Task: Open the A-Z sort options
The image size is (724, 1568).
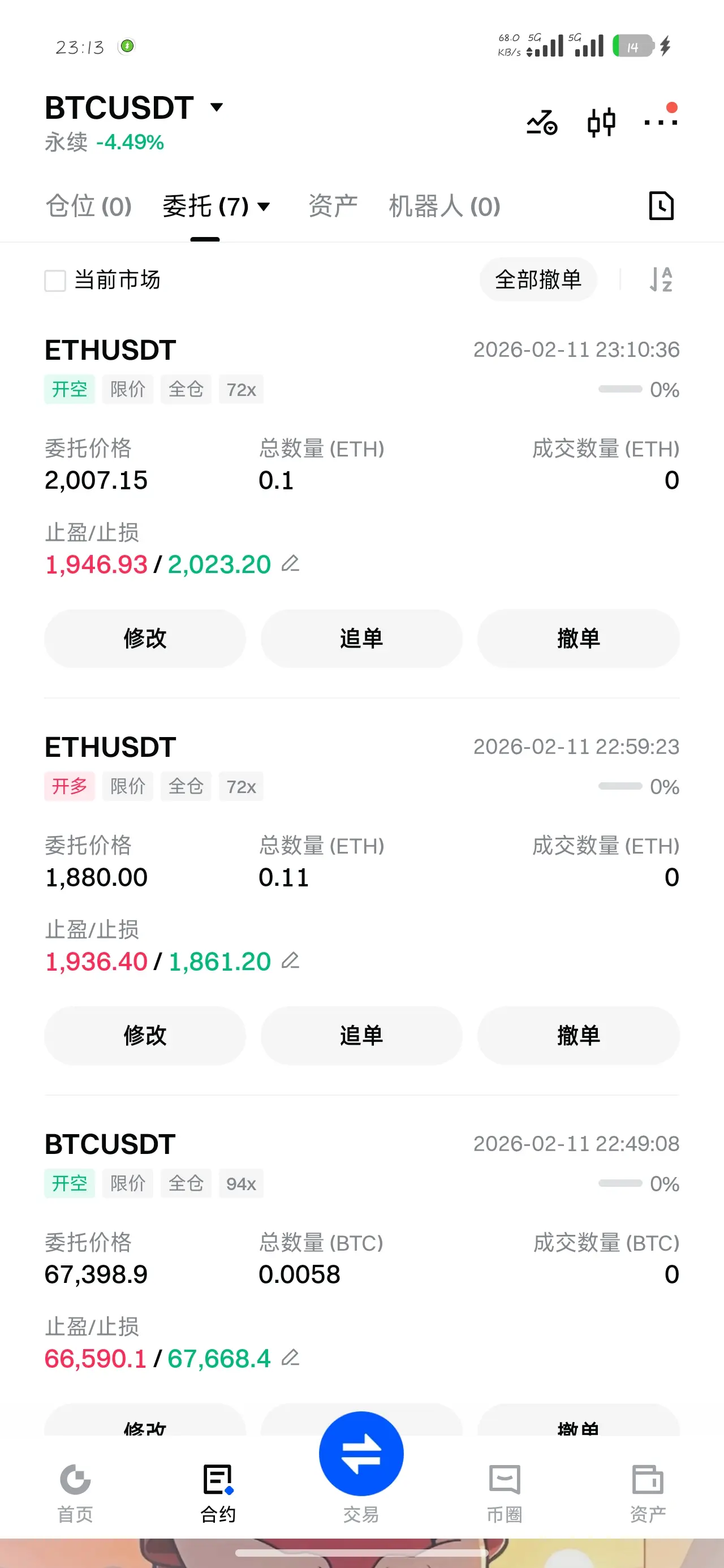Action: pos(661,279)
